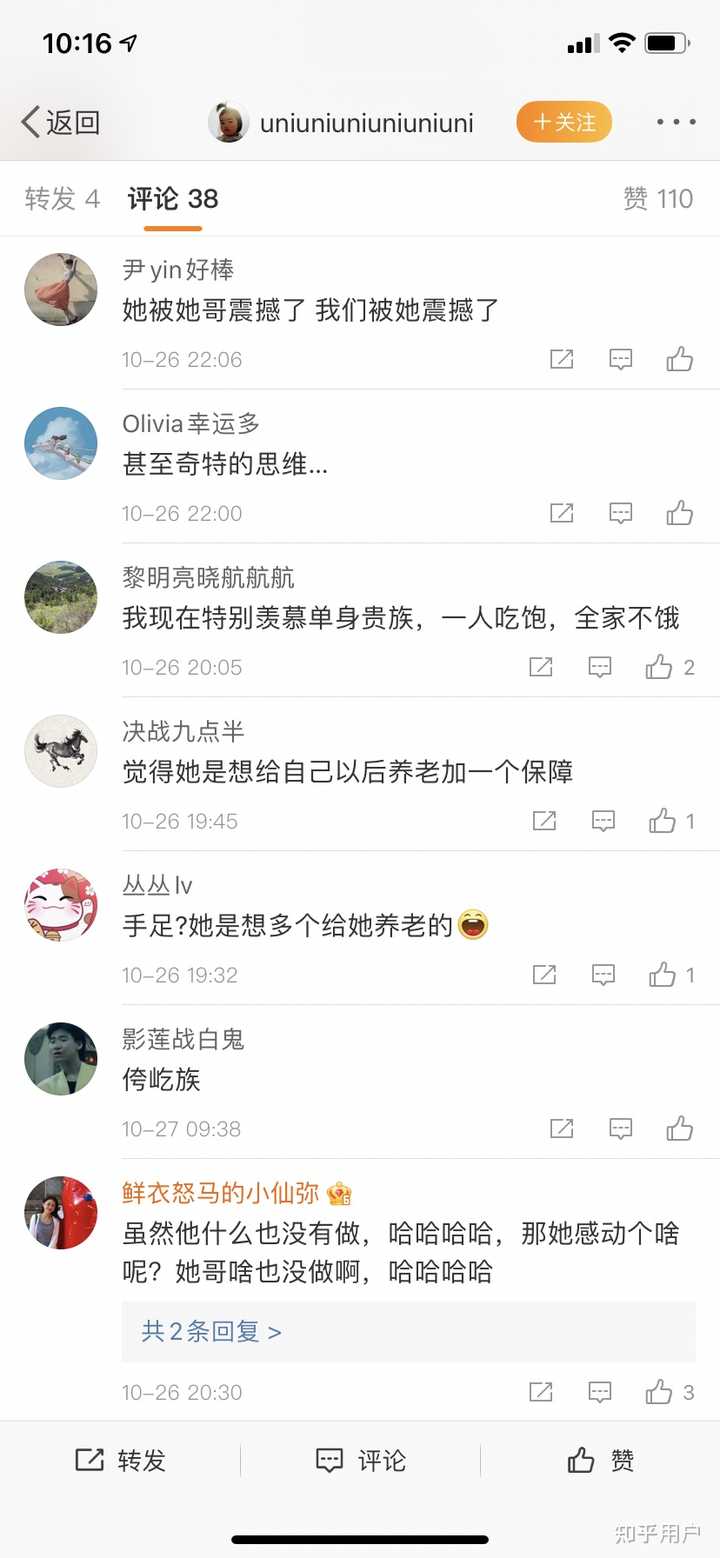
Task: Open the three-dot overflow menu
Action: coord(676,122)
